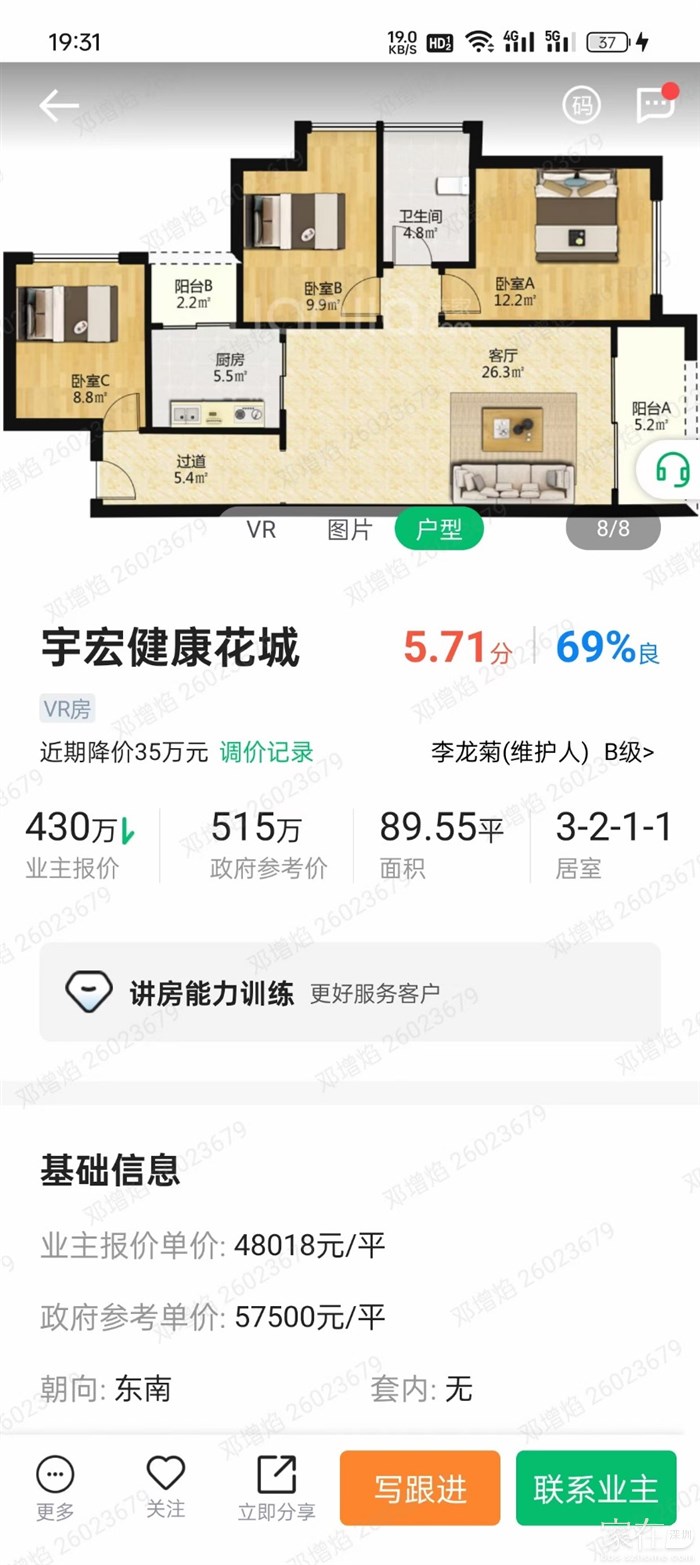Switch to the 图片 tab

pyautogui.click(x=350, y=529)
